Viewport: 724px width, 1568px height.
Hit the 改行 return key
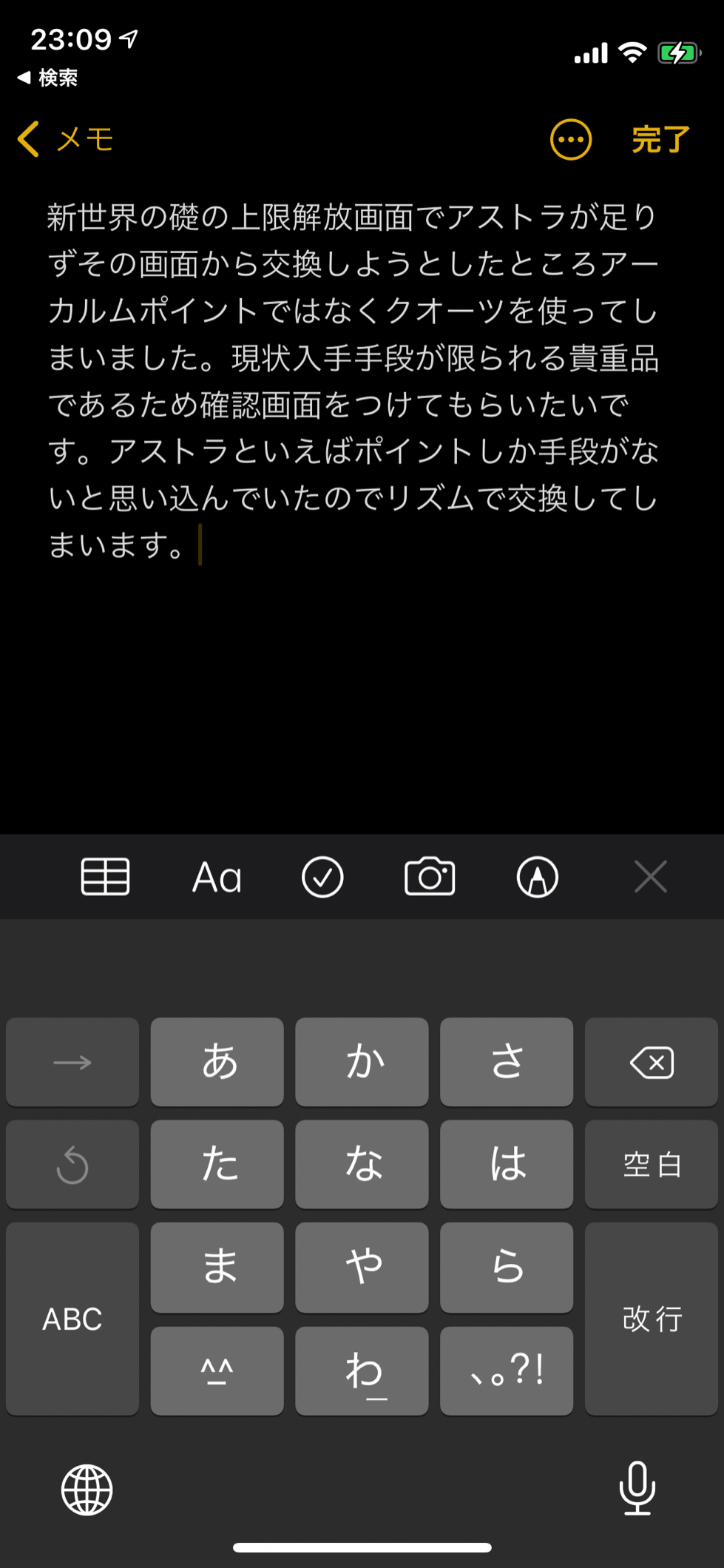click(651, 1319)
